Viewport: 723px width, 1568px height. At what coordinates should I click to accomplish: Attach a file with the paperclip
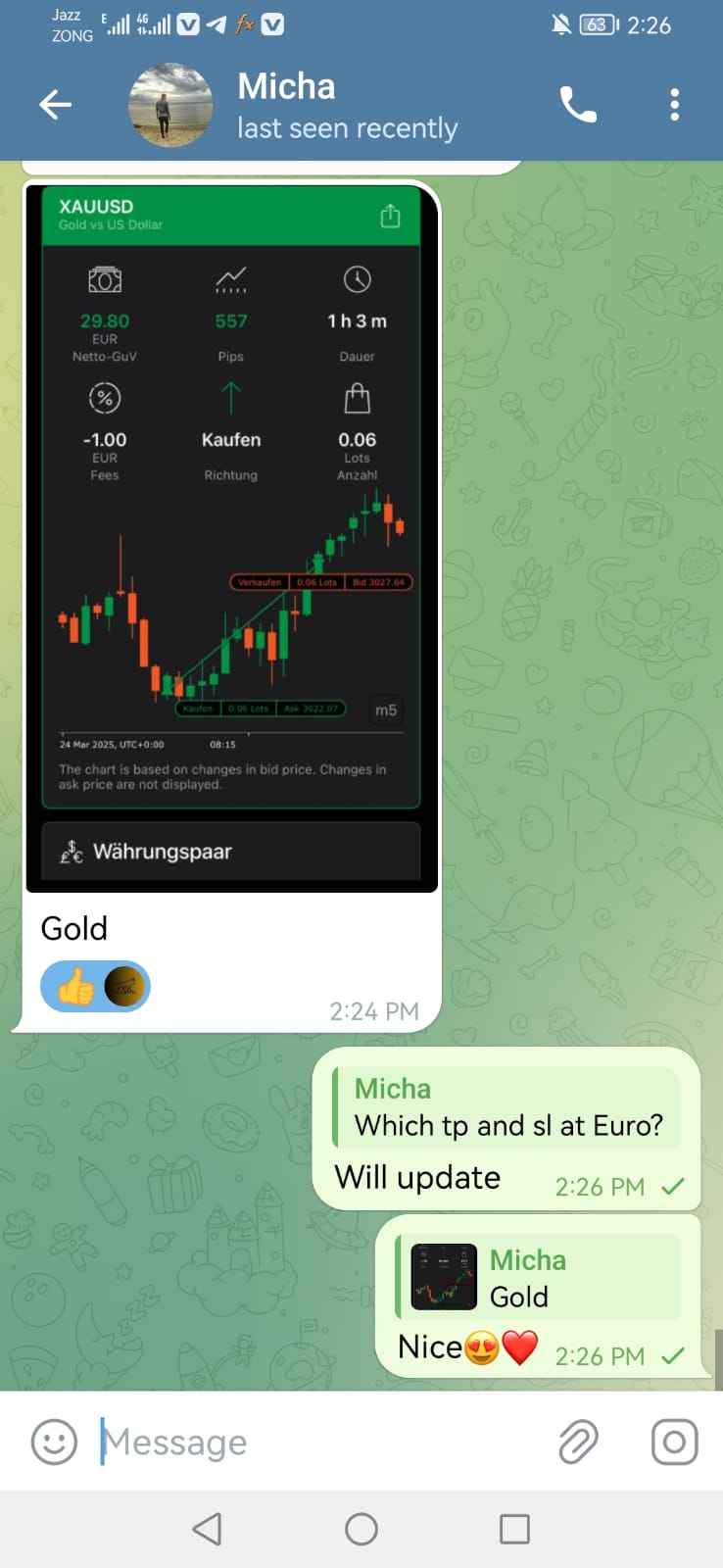(578, 1443)
